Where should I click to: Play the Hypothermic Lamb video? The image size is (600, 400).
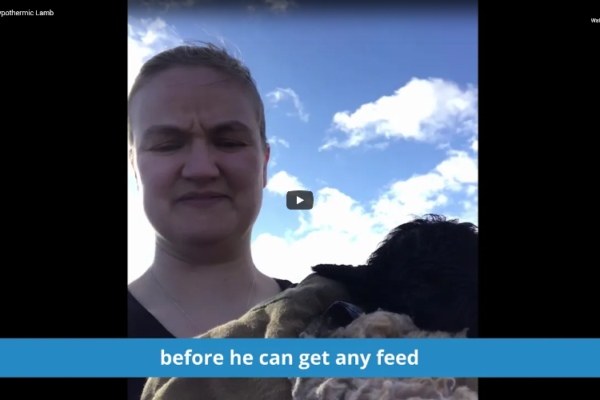tap(299, 200)
